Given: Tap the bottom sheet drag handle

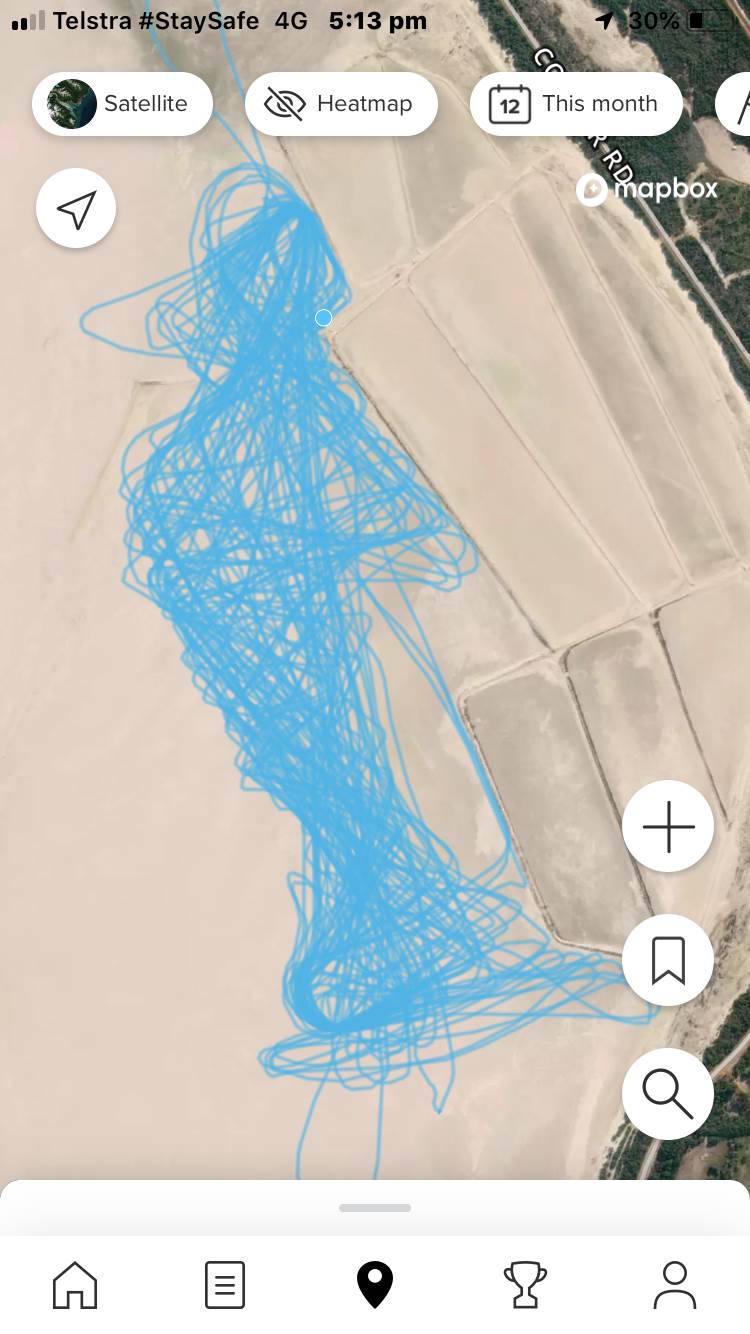Looking at the screenshot, I should click(375, 1208).
